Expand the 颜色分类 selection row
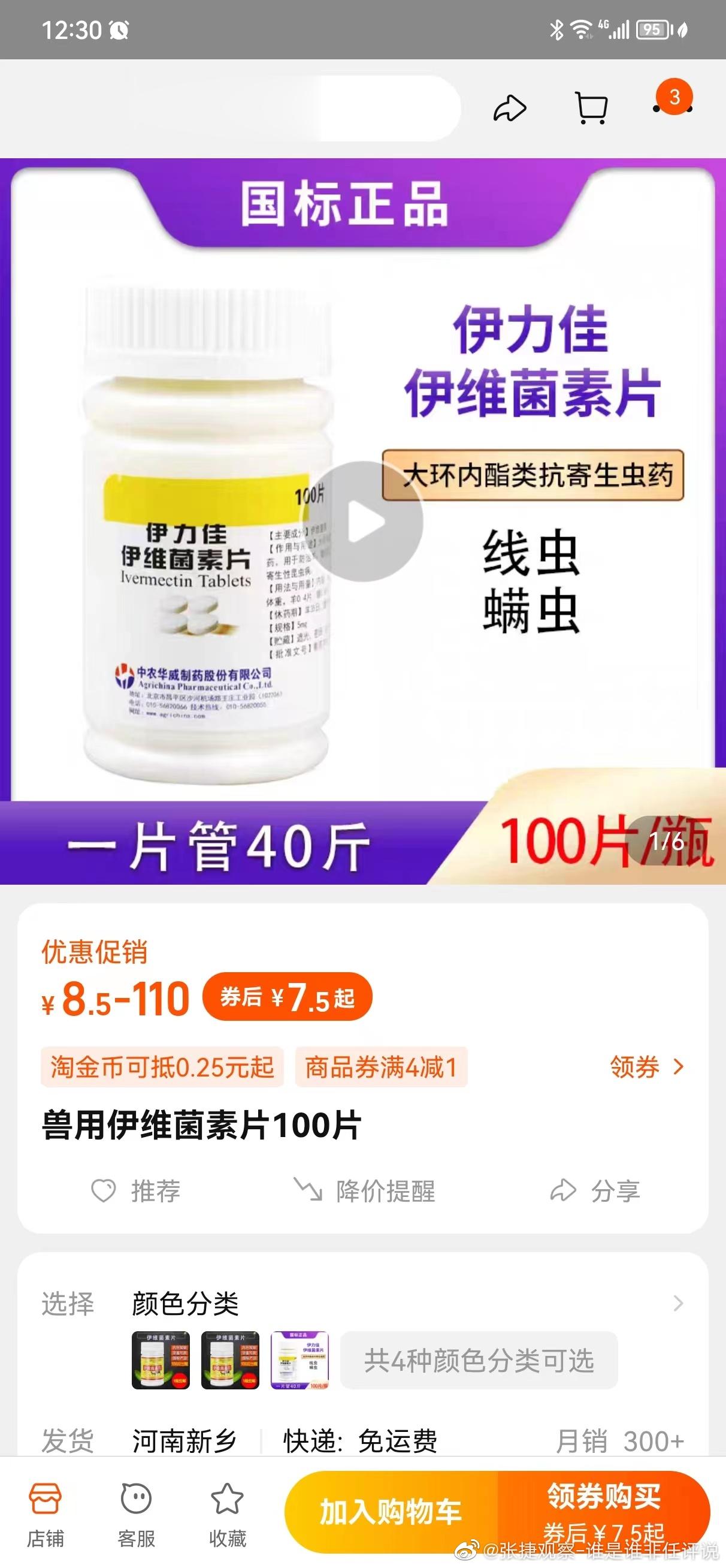Viewport: 726px width, 1568px height. [678, 1303]
